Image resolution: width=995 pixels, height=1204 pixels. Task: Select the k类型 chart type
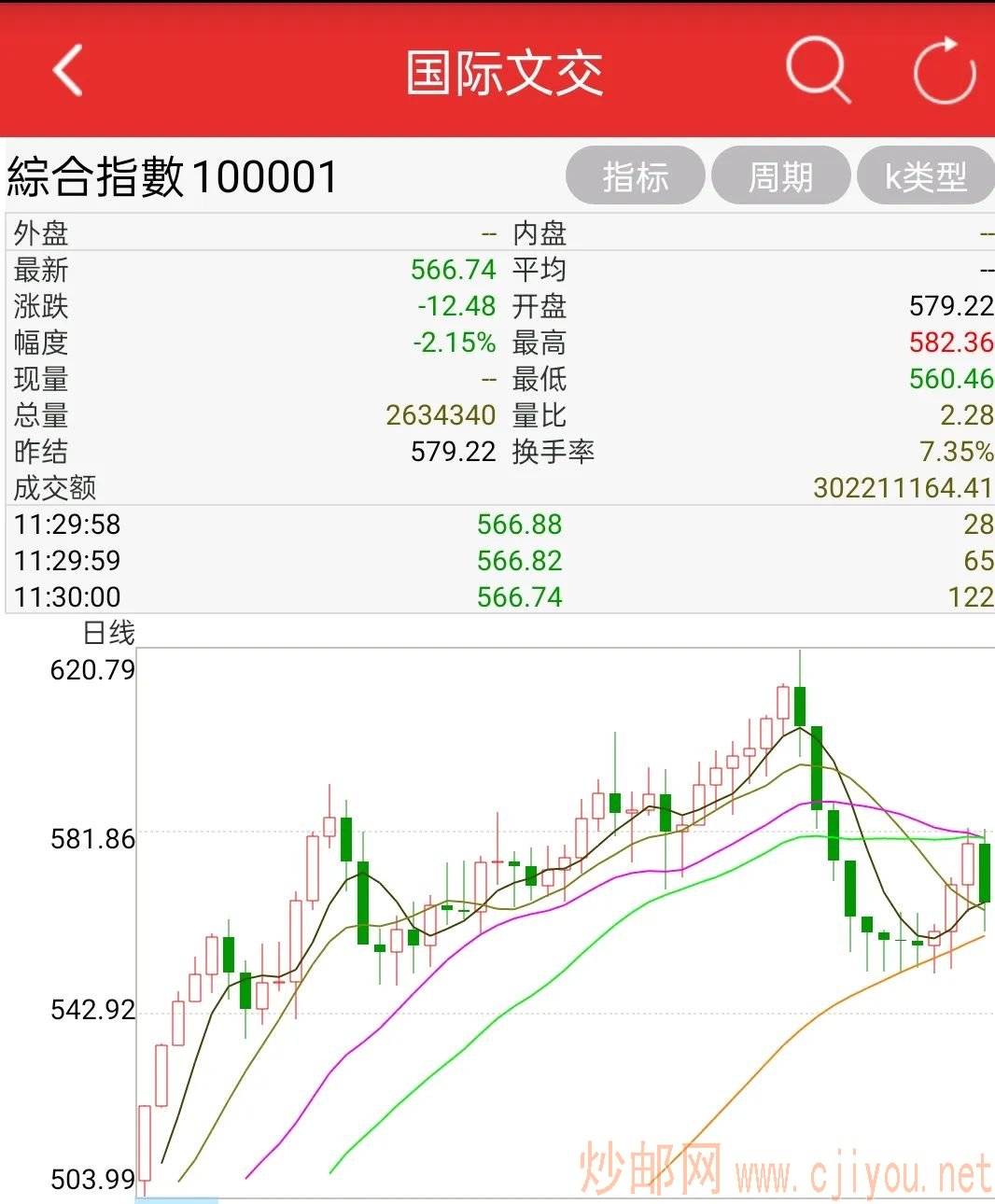point(926,175)
